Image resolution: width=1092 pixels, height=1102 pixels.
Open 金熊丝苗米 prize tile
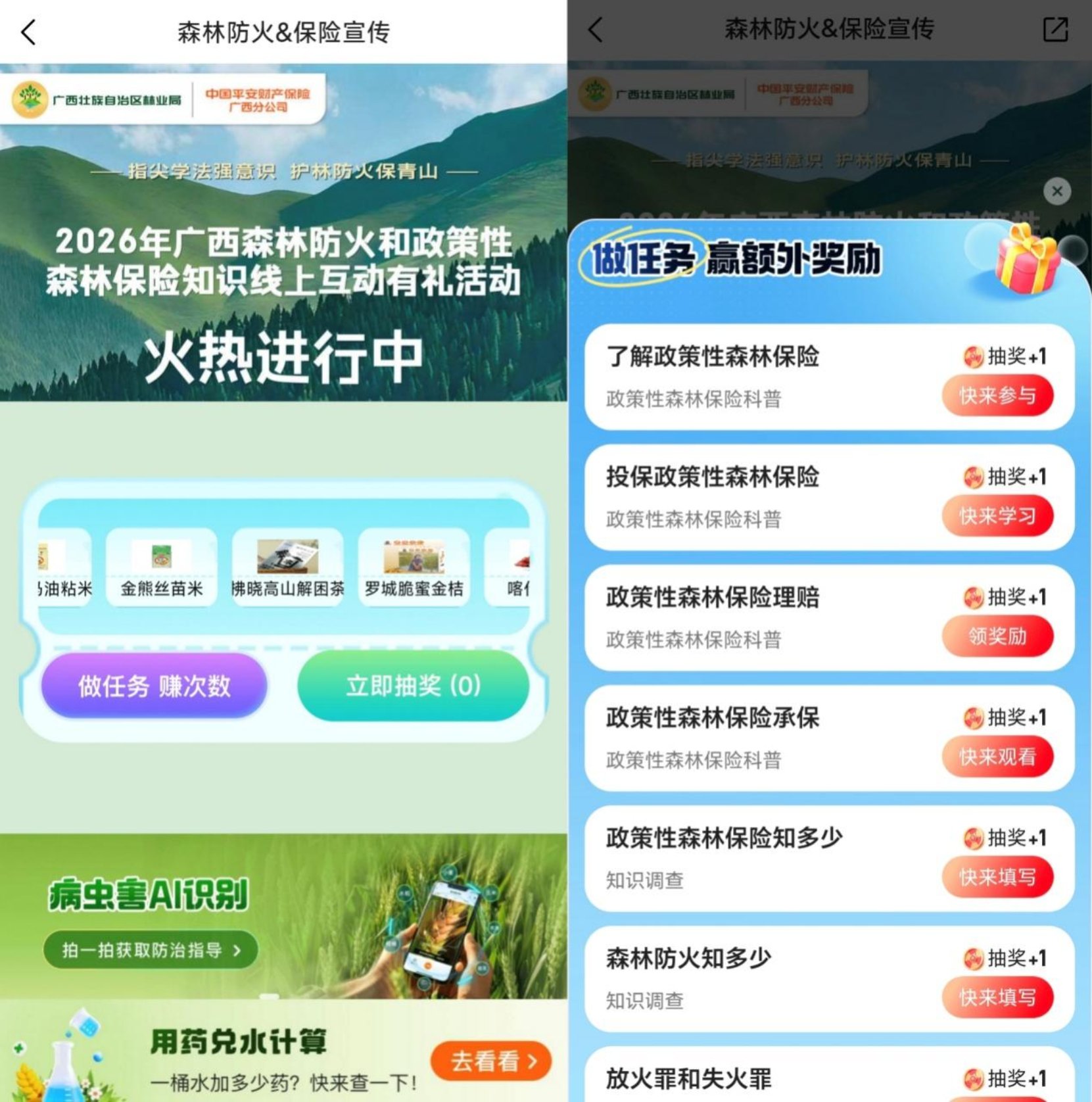click(x=162, y=567)
